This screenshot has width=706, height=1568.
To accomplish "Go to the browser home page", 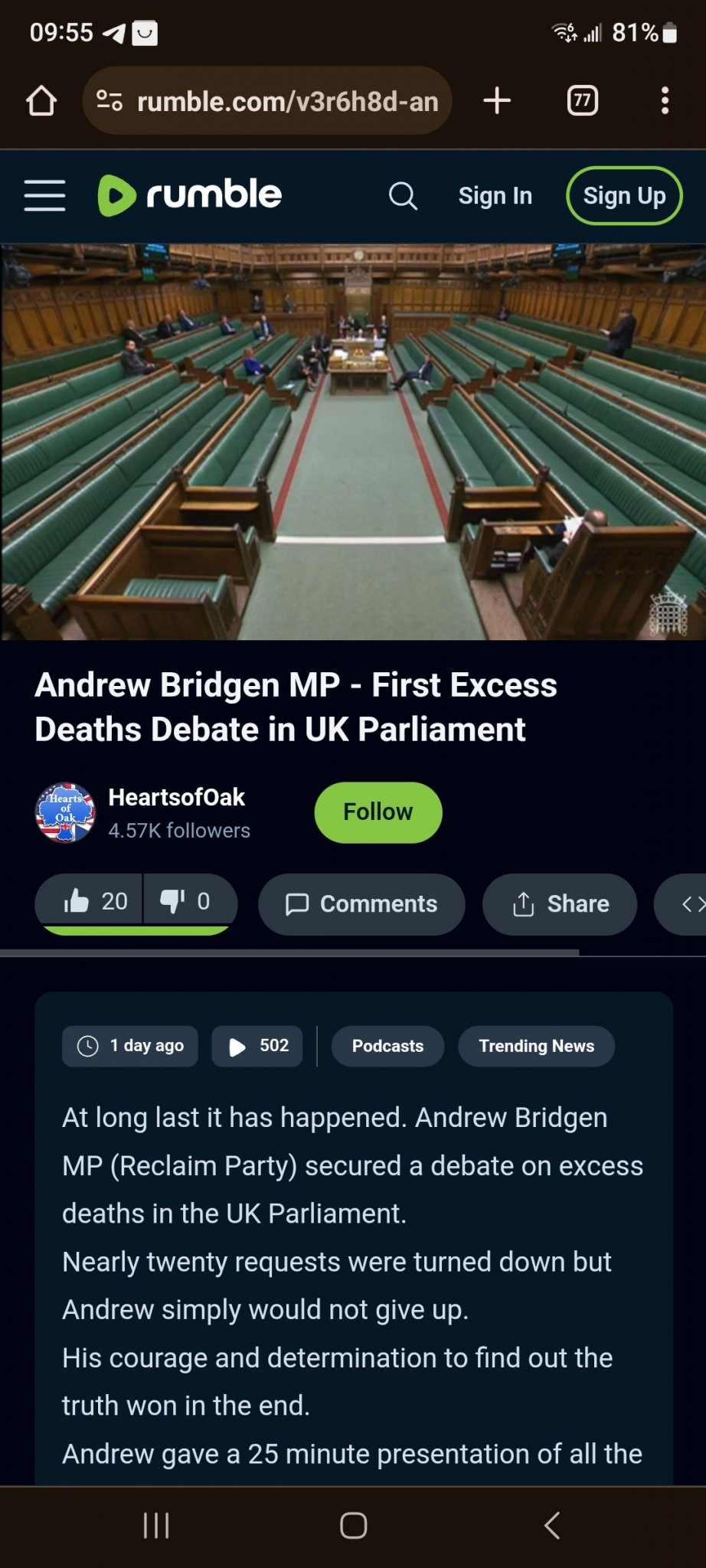I will click(41, 100).
